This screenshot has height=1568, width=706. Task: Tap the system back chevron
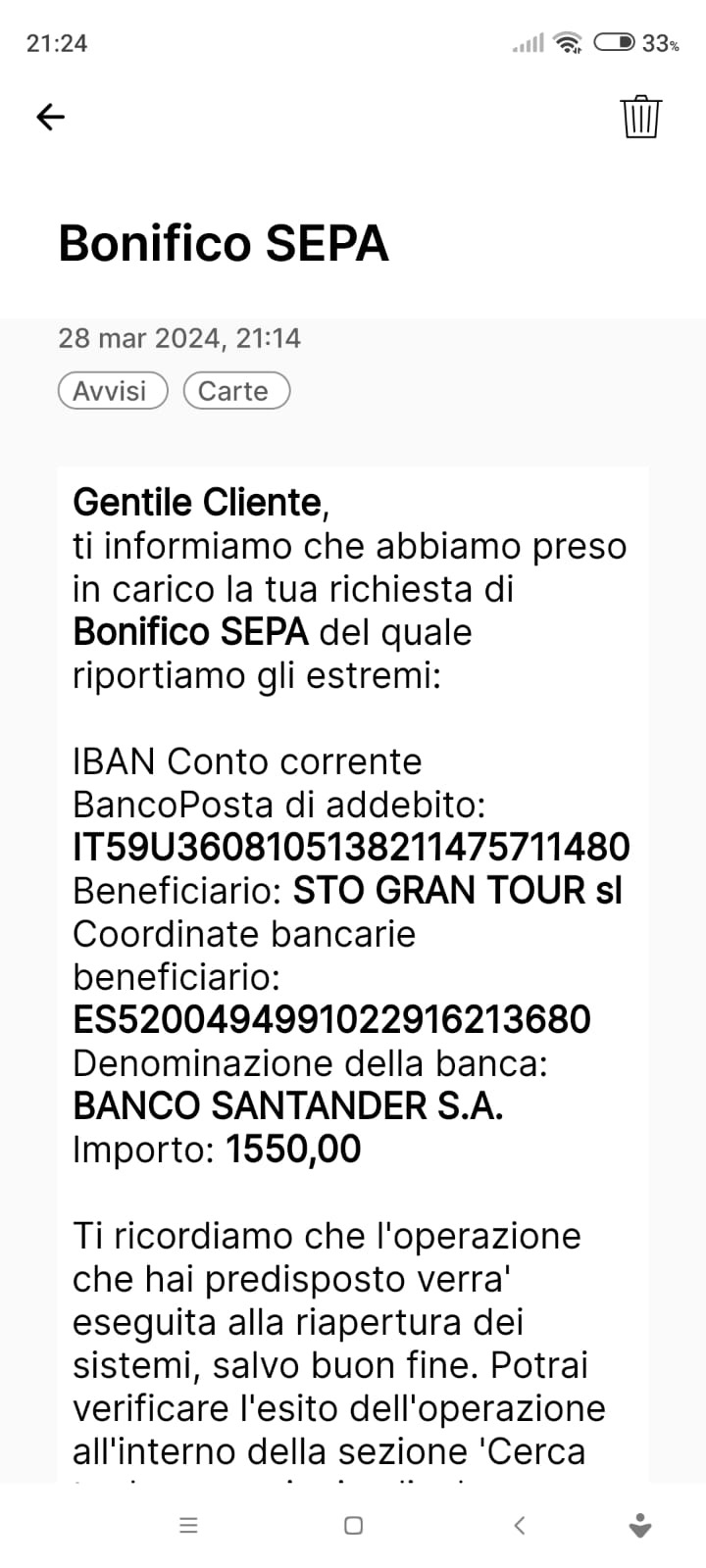tap(520, 1525)
